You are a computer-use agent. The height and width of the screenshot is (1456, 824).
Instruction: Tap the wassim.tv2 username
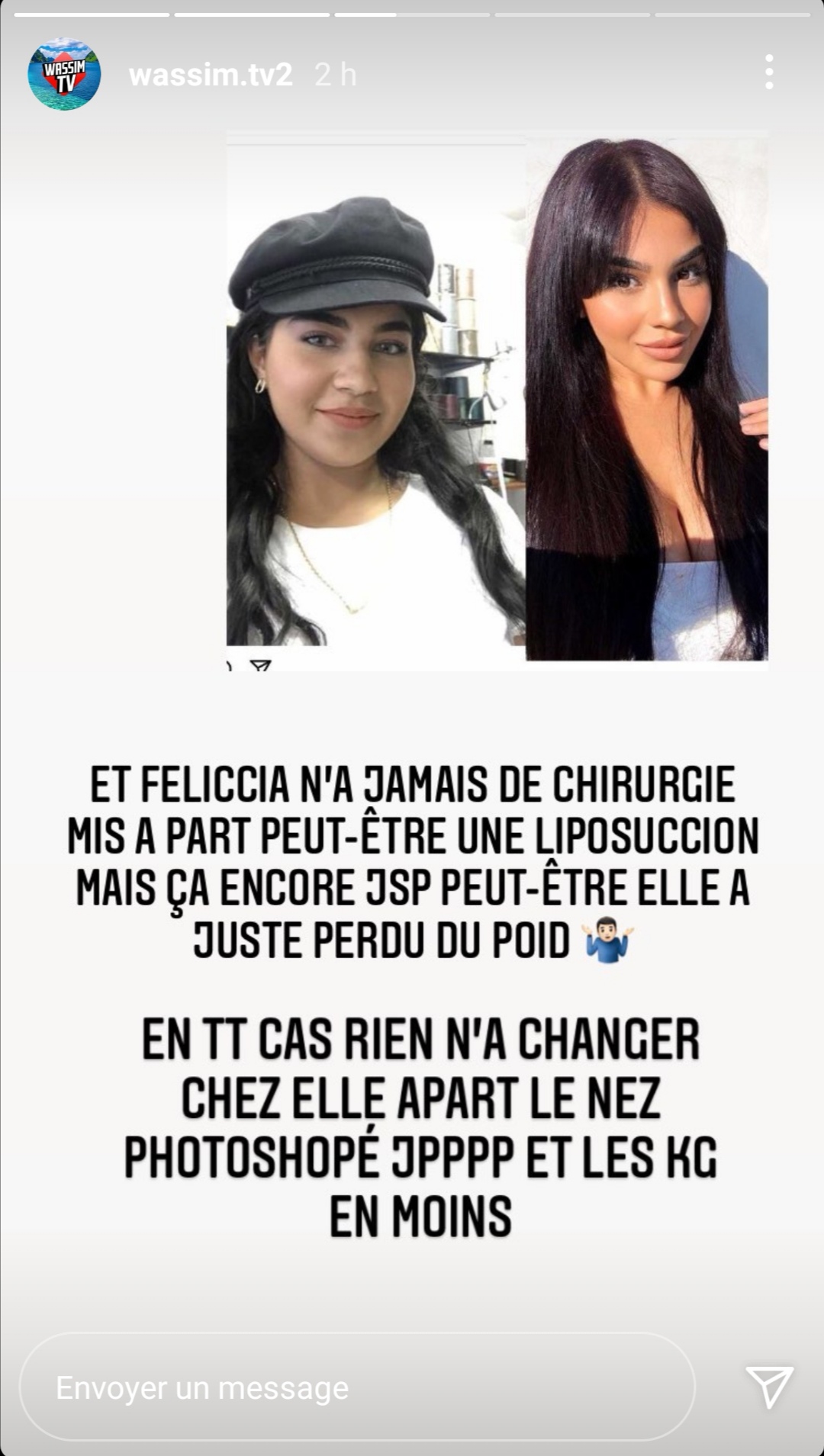tap(211, 75)
